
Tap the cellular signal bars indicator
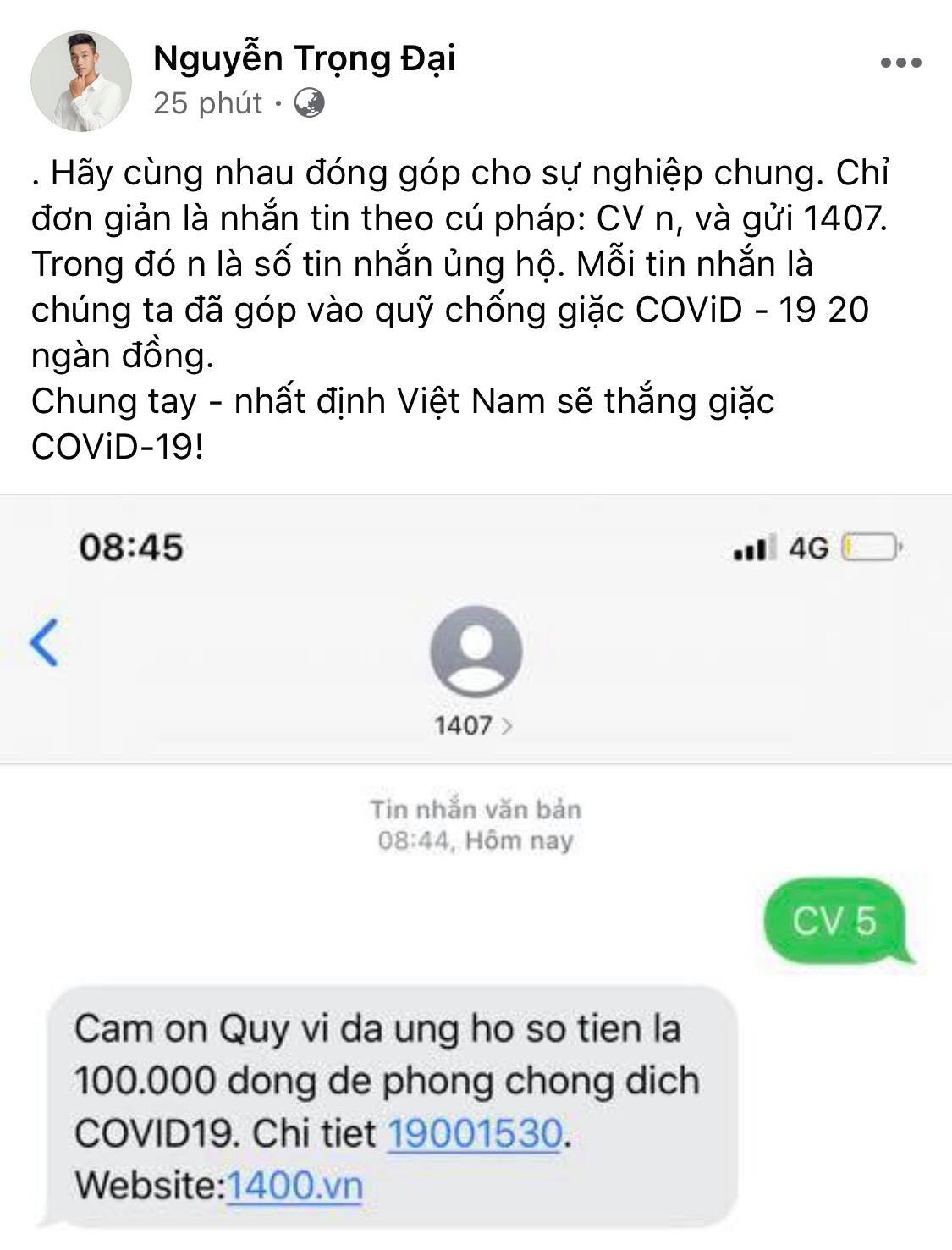[x=753, y=548]
